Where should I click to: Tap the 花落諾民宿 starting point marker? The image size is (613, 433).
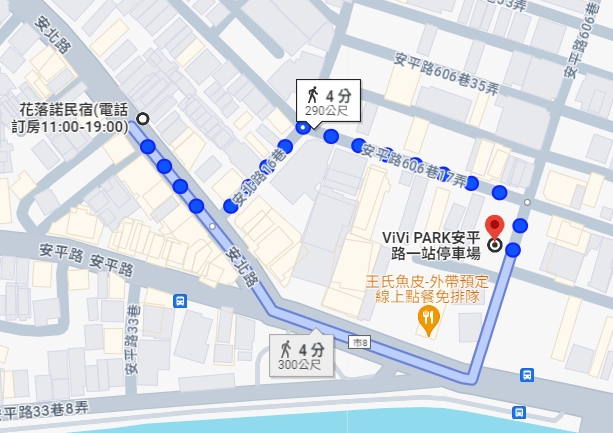[x=142, y=118]
